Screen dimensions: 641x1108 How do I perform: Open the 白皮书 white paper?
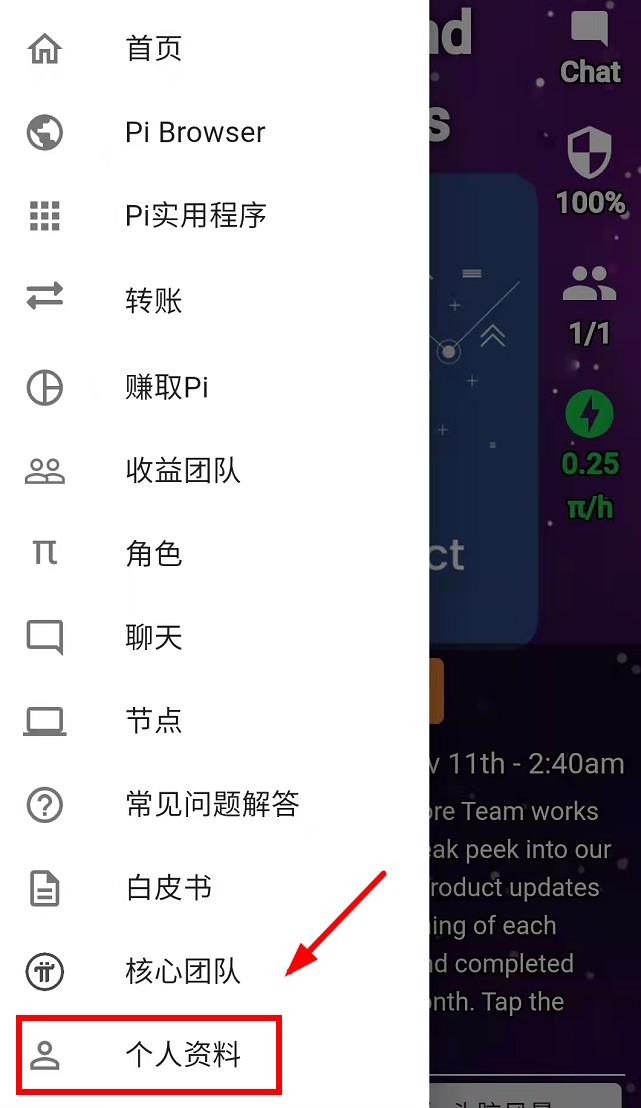168,888
